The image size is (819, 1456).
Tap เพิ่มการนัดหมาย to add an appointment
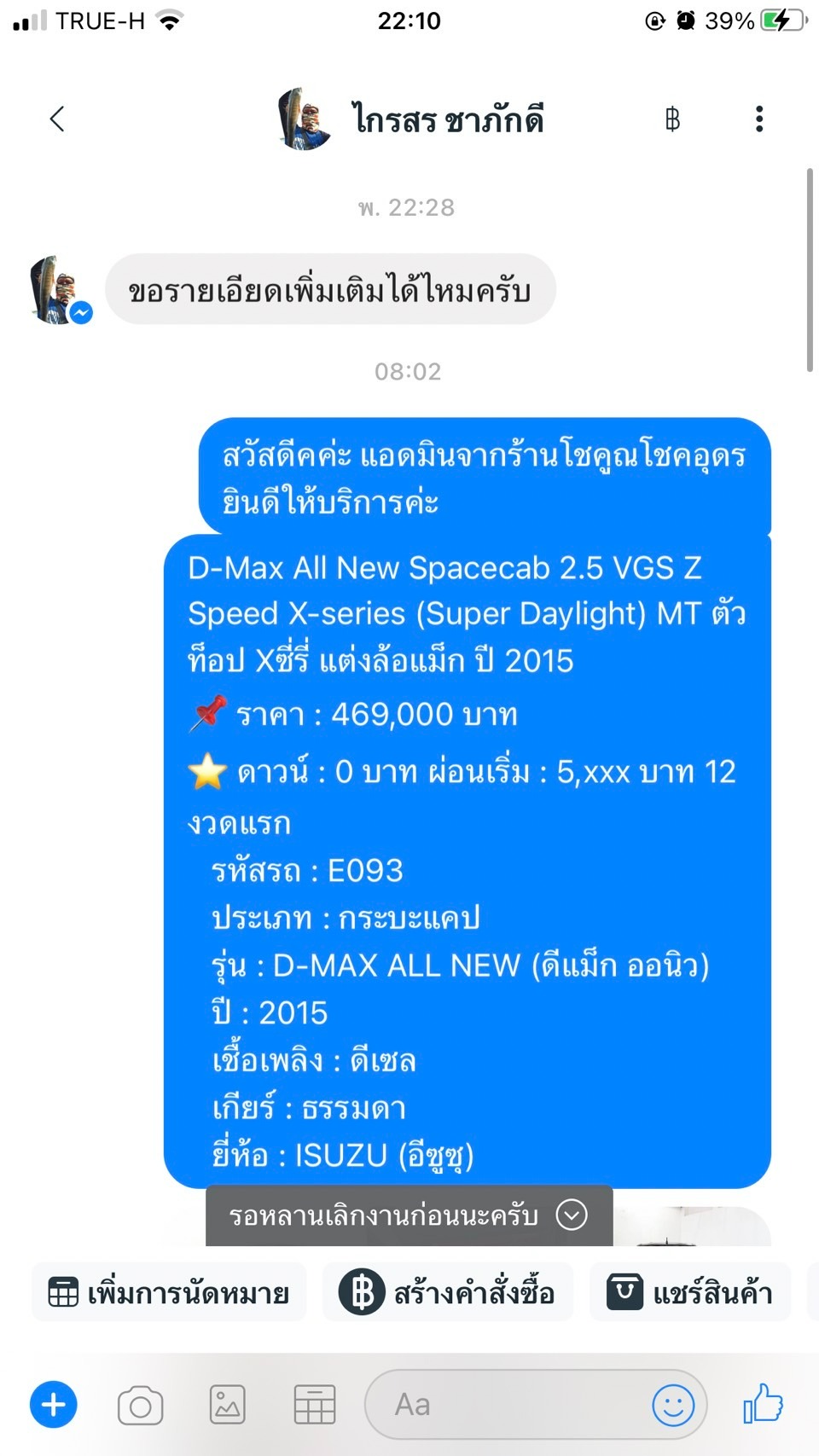[169, 1293]
